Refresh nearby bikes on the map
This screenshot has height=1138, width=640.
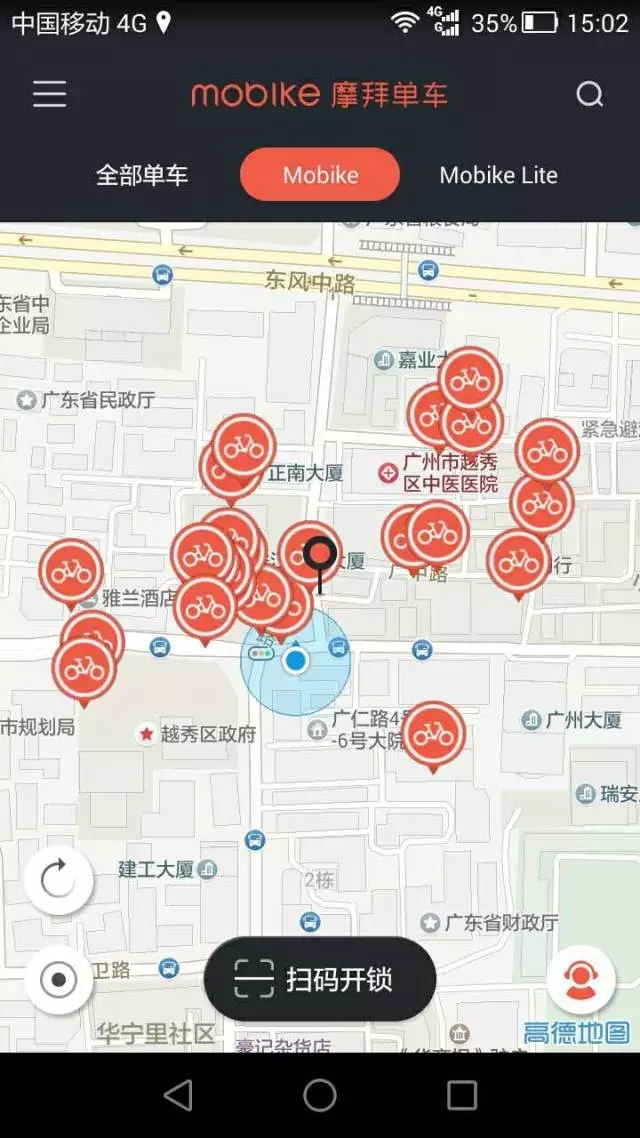pos(58,880)
